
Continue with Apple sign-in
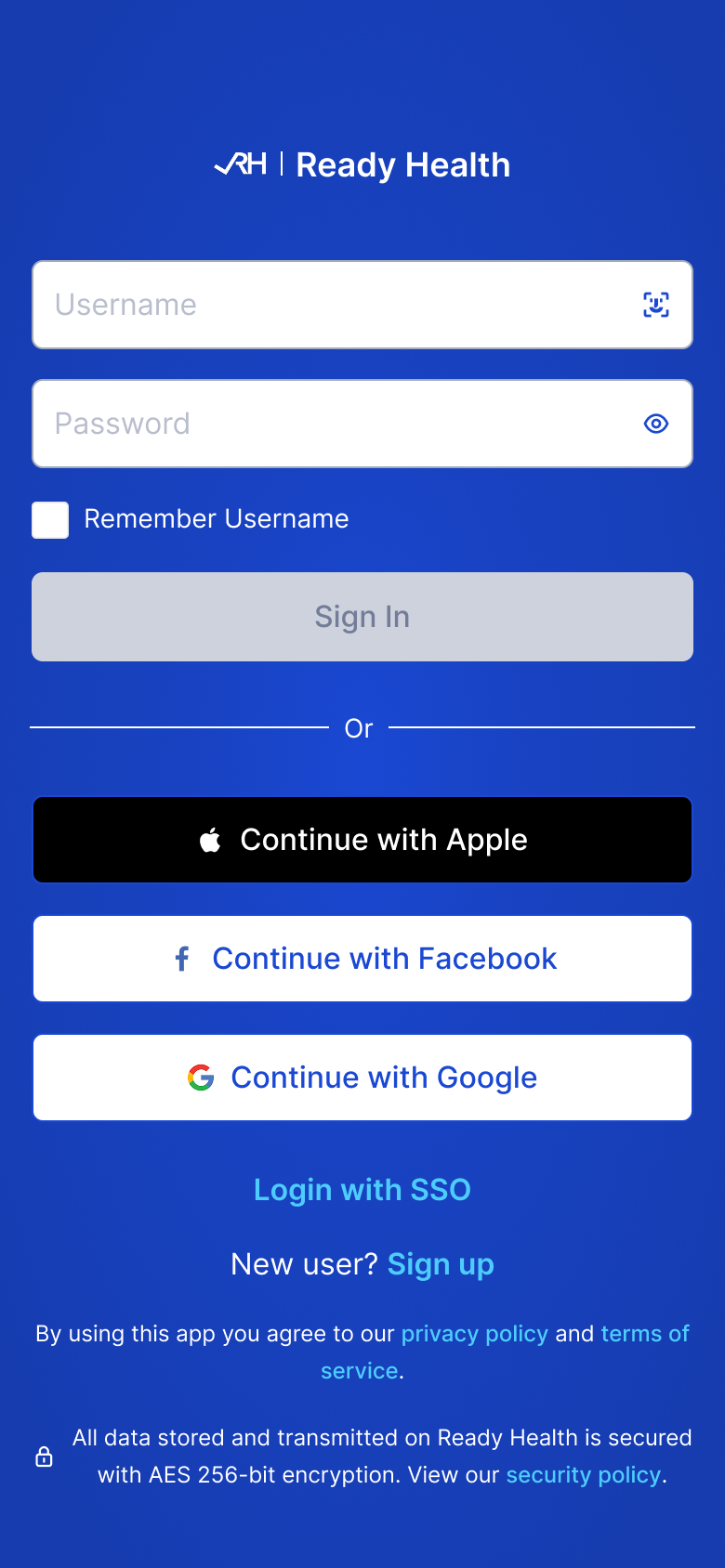(362, 840)
